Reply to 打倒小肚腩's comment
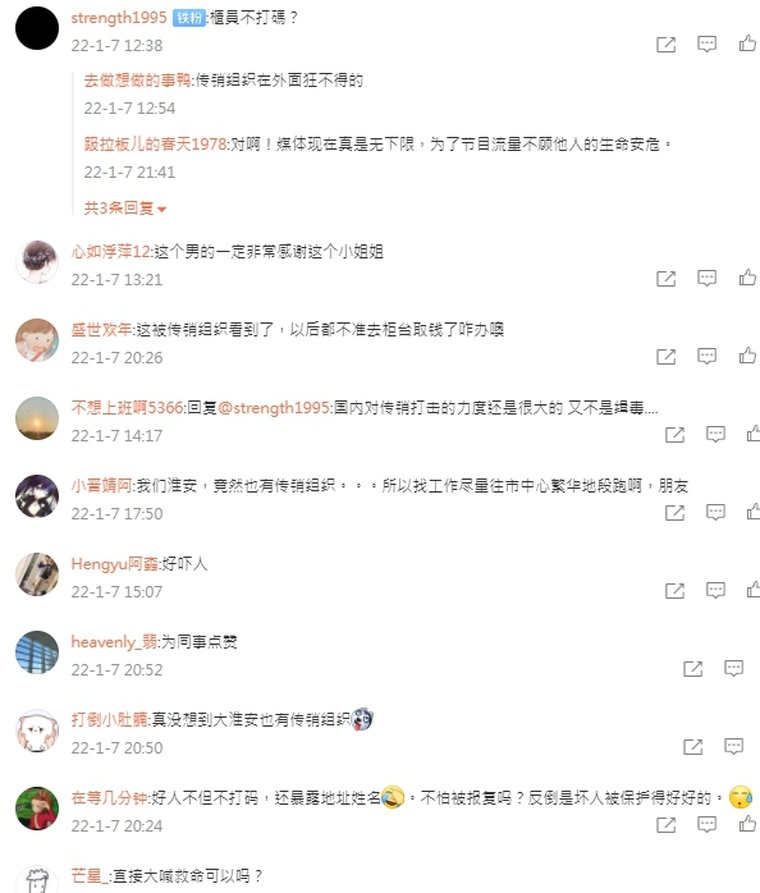 point(733,746)
